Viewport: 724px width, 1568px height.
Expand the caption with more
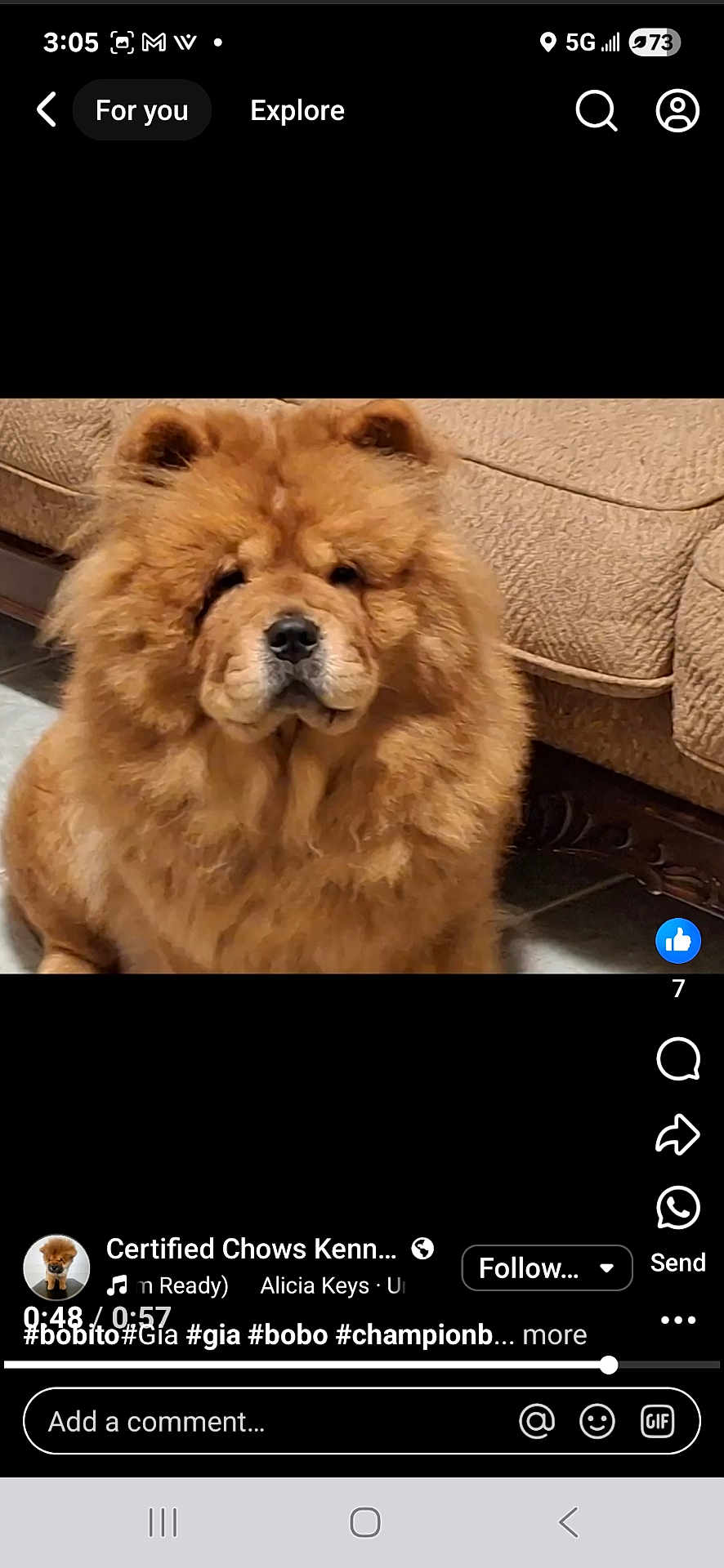pyautogui.click(x=554, y=1334)
